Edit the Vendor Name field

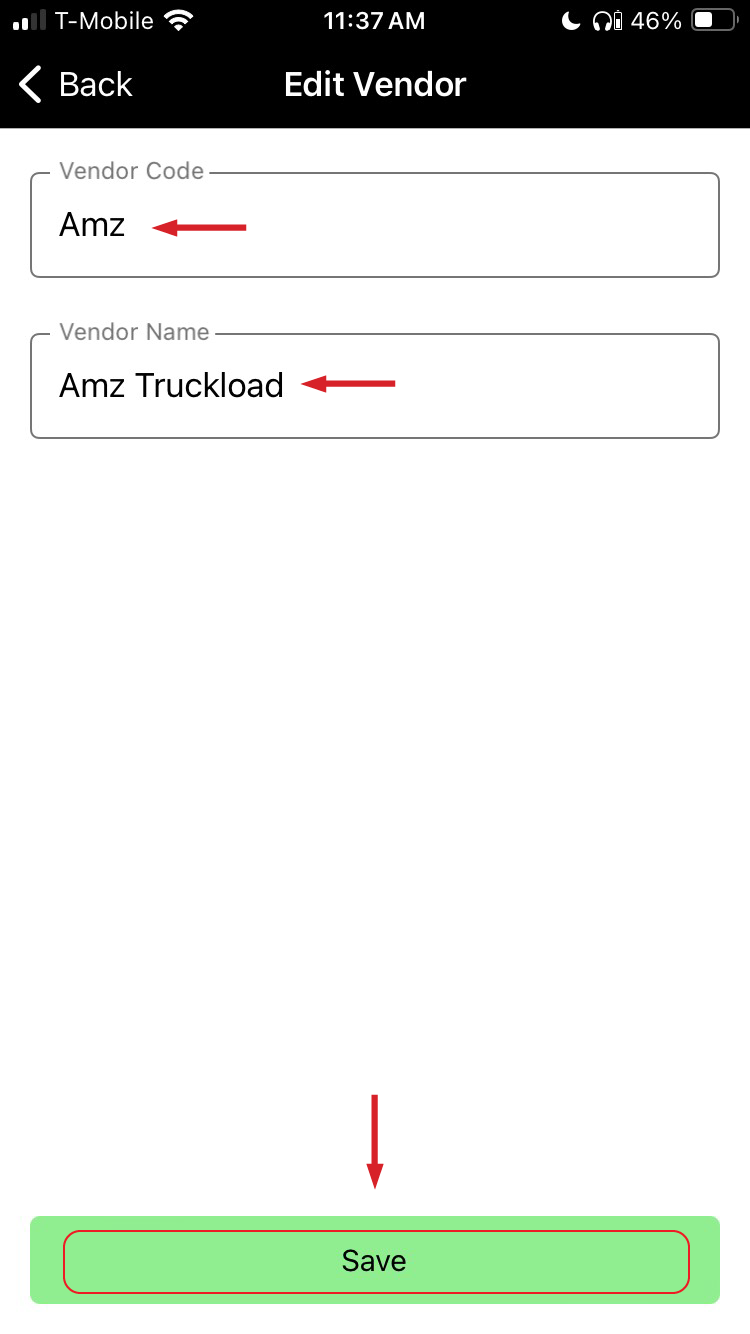click(x=375, y=386)
